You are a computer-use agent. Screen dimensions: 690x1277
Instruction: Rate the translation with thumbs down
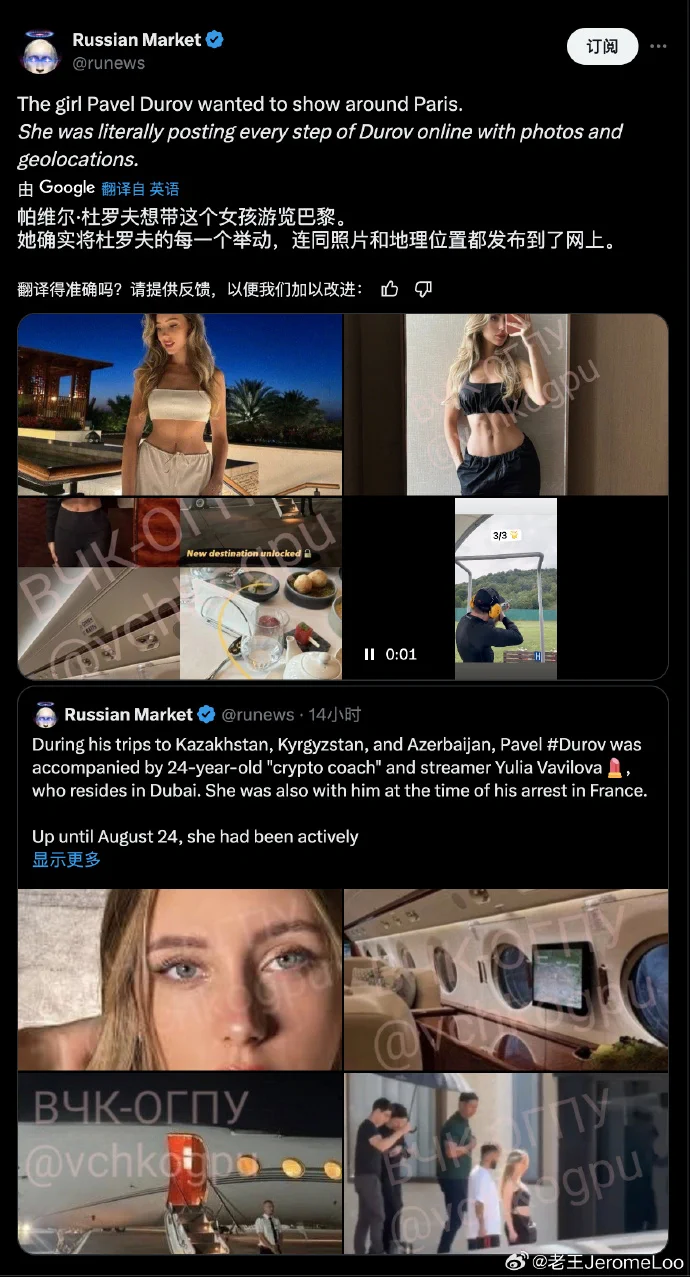pos(423,289)
